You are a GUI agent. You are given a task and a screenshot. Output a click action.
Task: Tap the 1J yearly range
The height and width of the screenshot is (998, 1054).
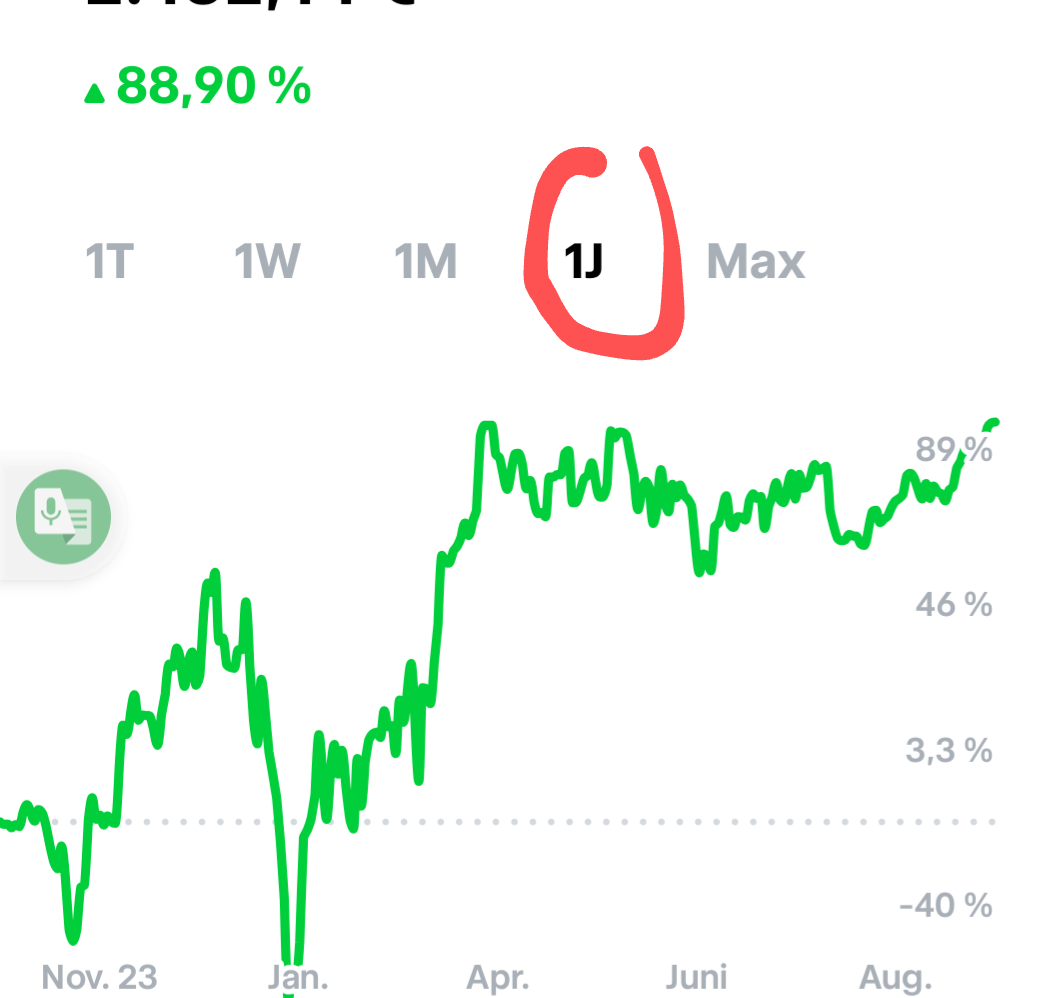click(583, 262)
